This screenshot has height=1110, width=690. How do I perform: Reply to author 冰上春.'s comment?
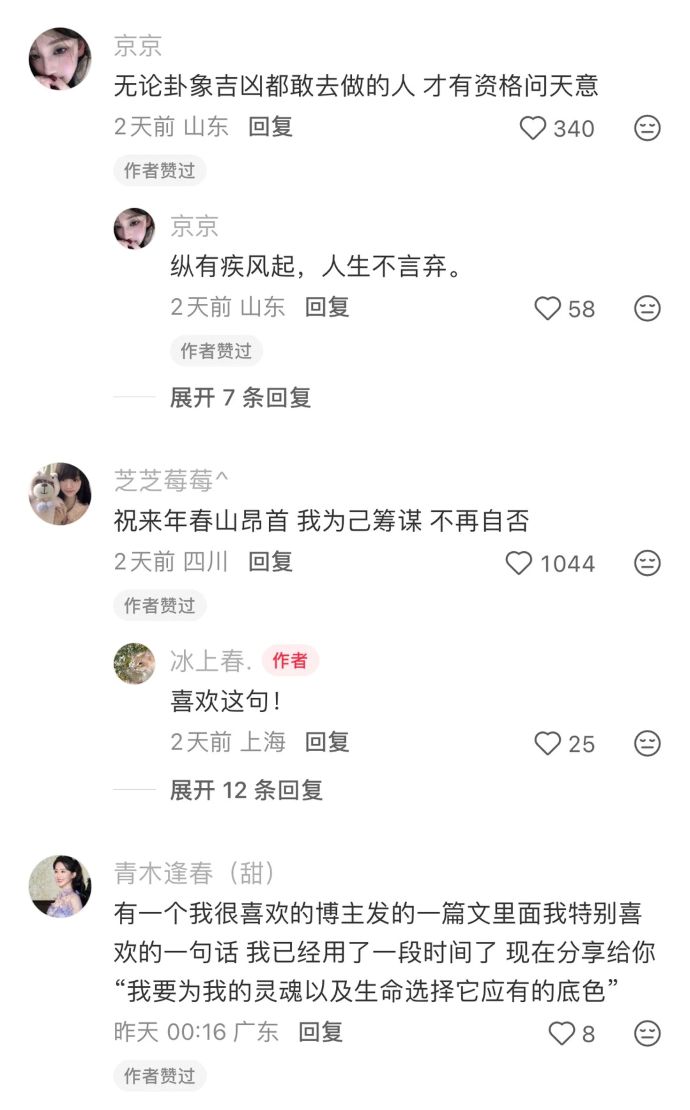click(x=327, y=742)
